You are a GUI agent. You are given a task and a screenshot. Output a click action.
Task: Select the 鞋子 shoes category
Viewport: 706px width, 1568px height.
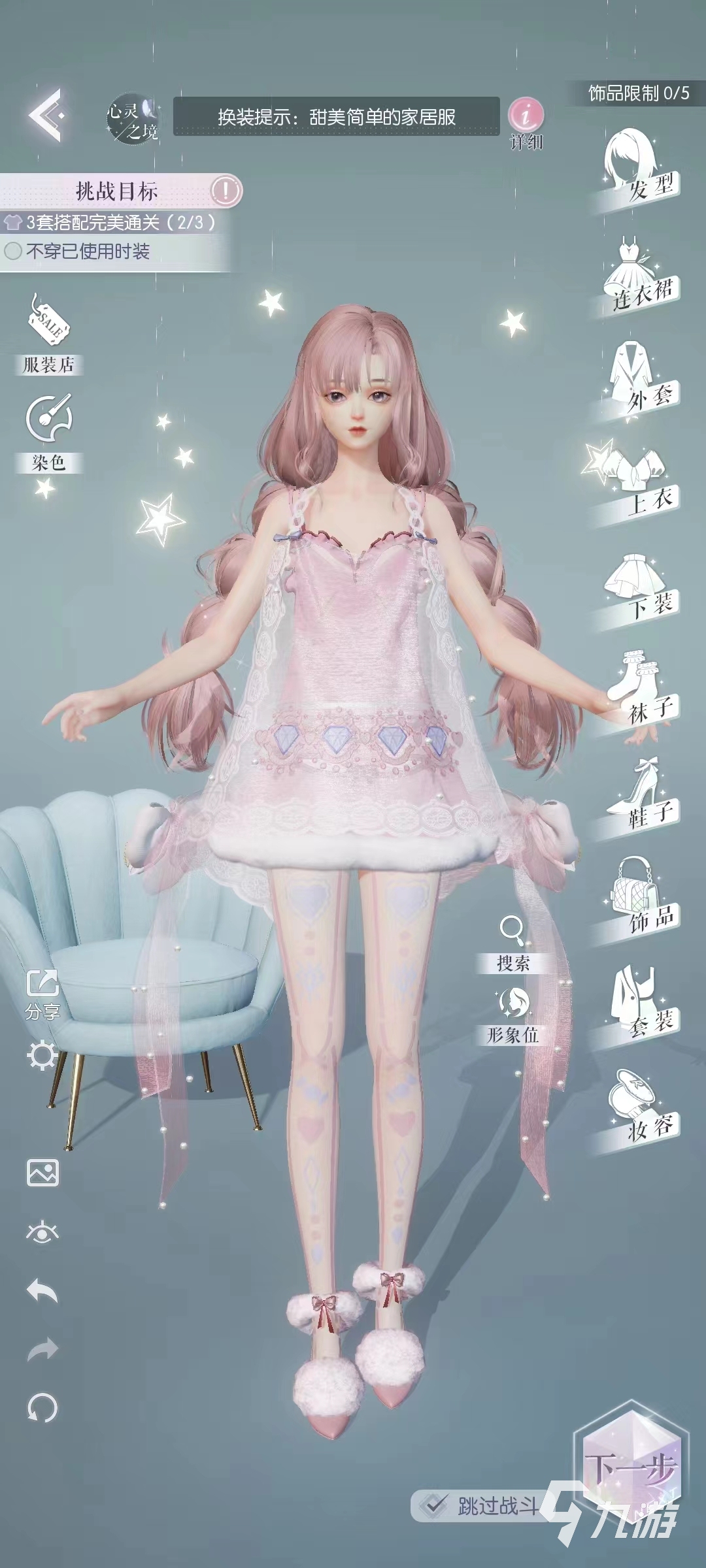(x=637, y=796)
